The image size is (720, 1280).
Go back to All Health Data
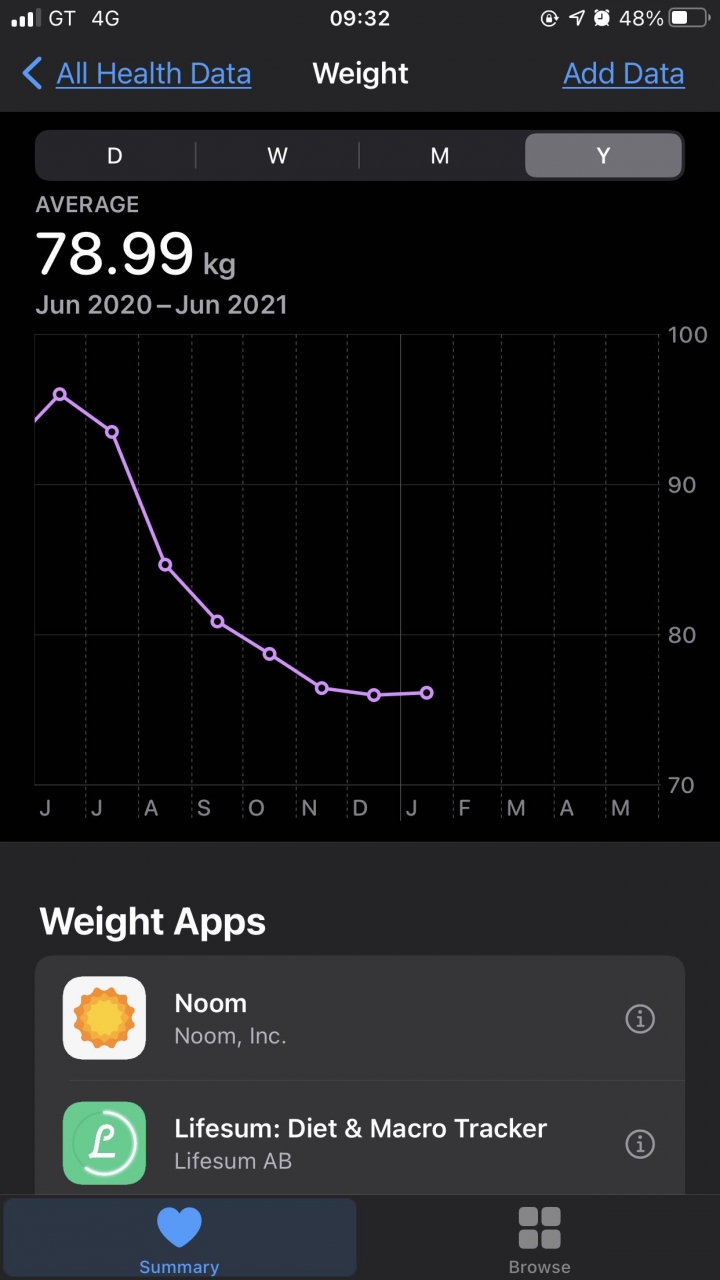point(136,74)
